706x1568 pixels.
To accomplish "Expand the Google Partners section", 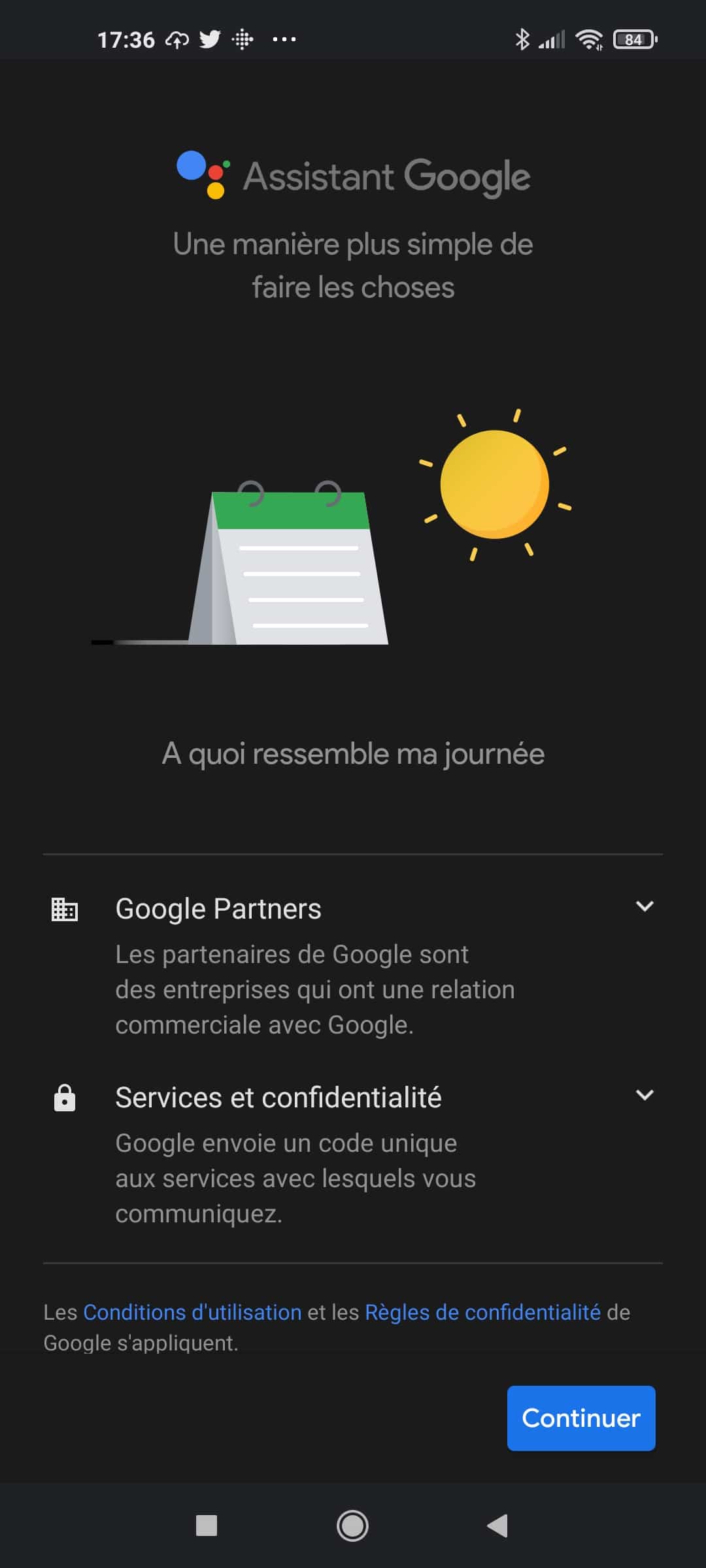I will click(x=645, y=906).
